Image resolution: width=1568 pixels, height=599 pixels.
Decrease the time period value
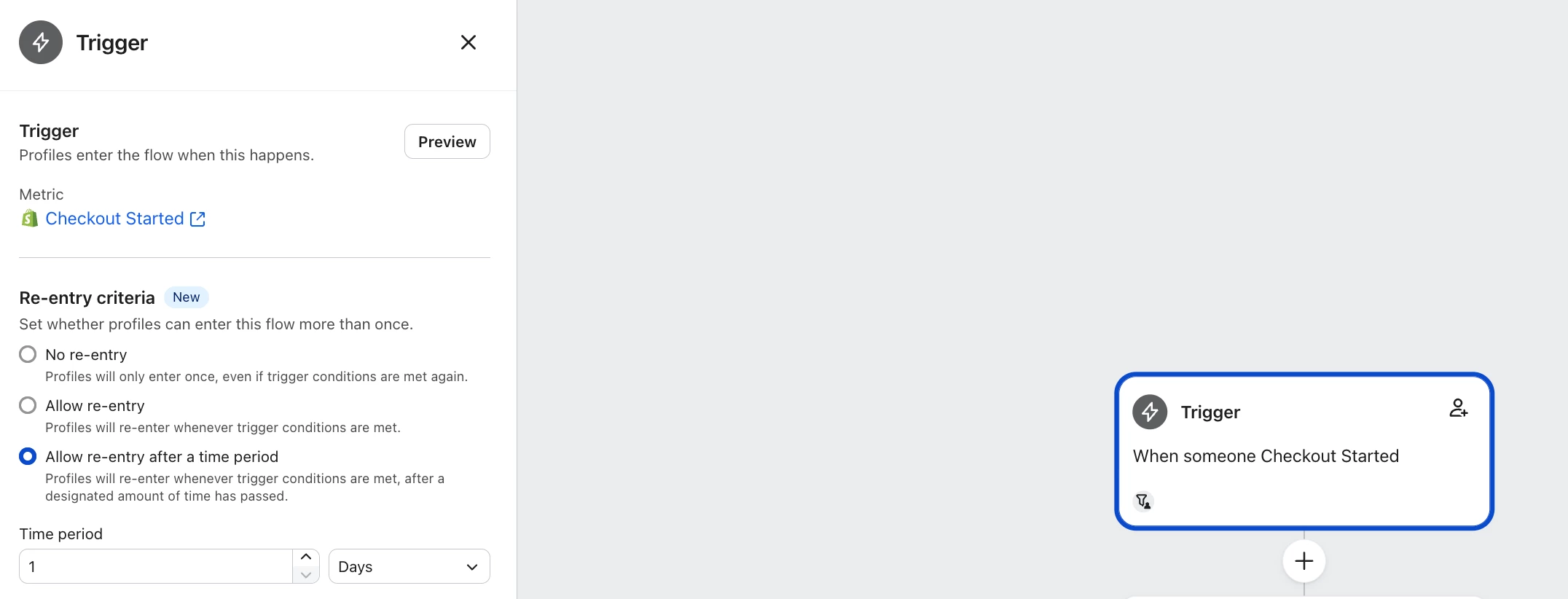306,576
